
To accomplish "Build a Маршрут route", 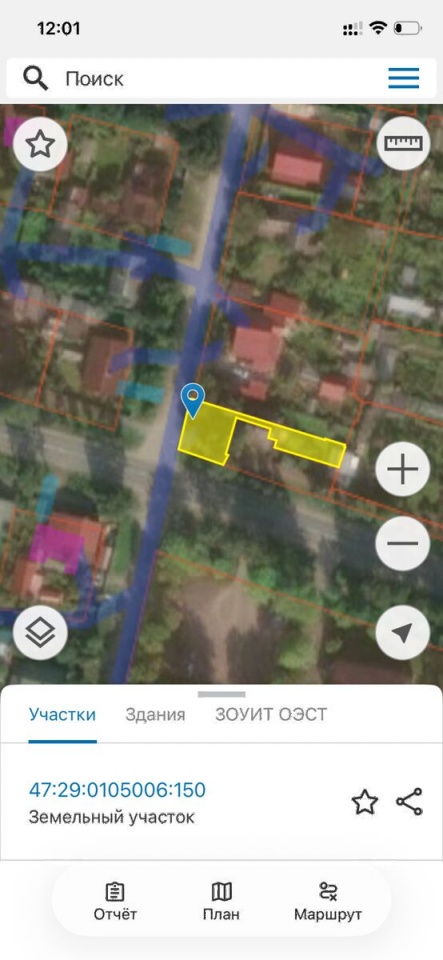I will click(328, 901).
